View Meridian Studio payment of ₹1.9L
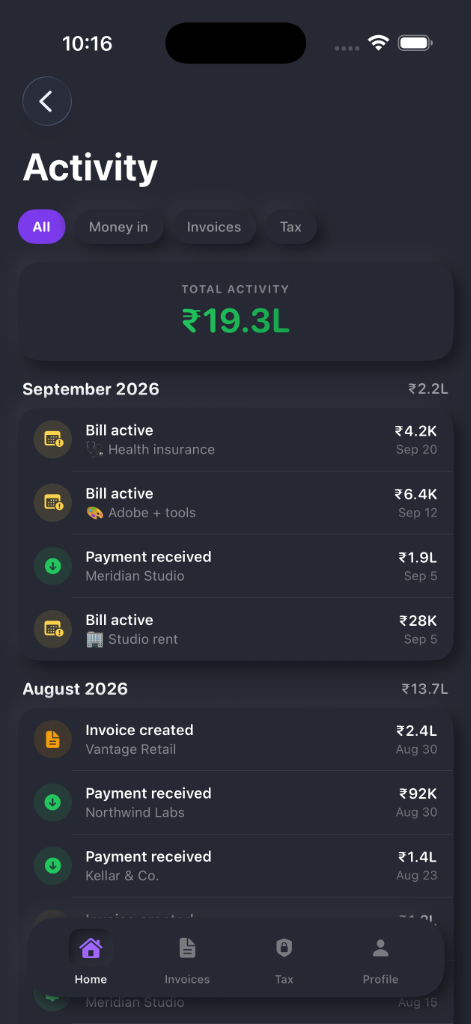This screenshot has height=1024, width=471. [x=236, y=566]
